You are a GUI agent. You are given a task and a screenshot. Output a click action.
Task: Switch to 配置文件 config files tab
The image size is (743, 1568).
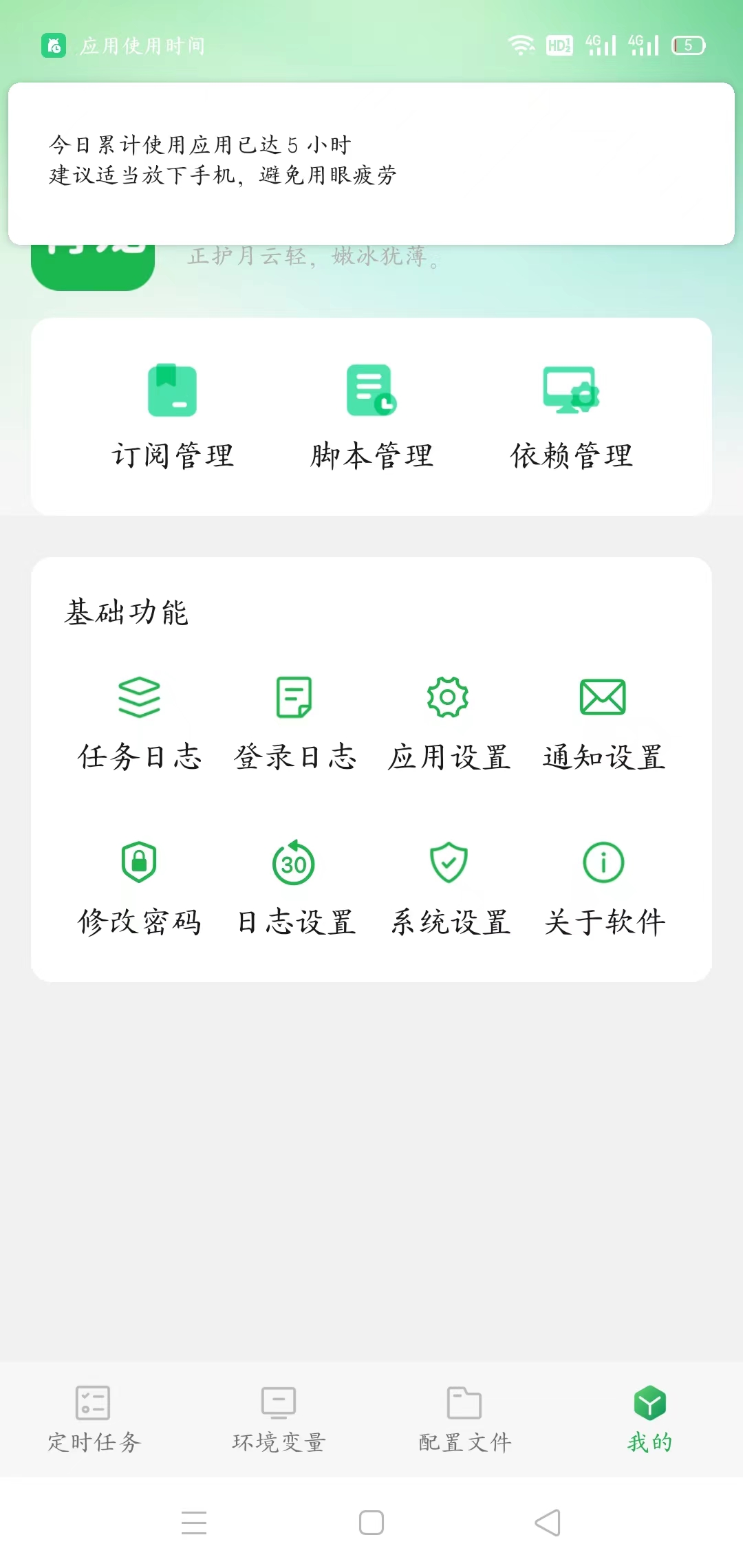pos(464,1420)
